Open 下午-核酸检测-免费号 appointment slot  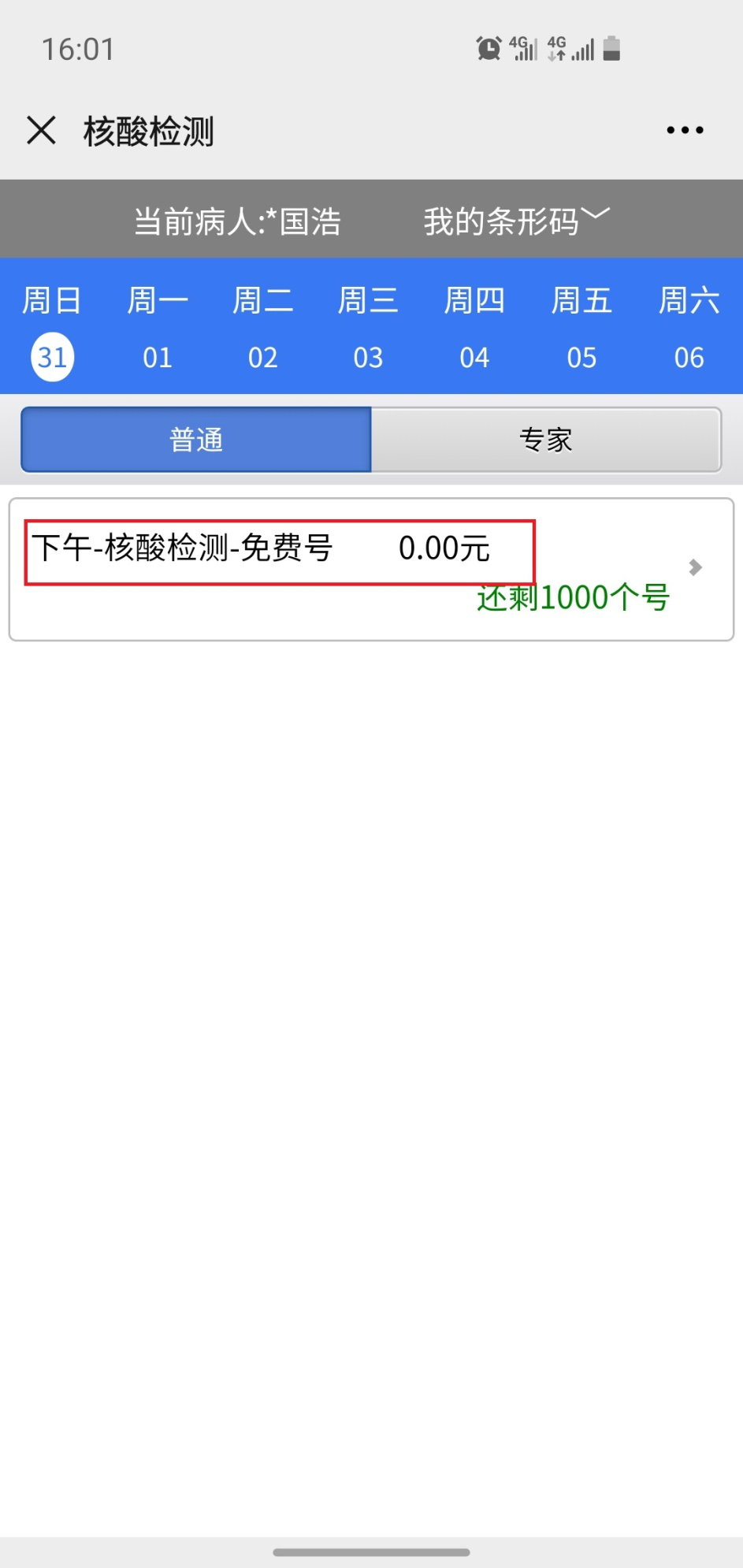click(371, 568)
